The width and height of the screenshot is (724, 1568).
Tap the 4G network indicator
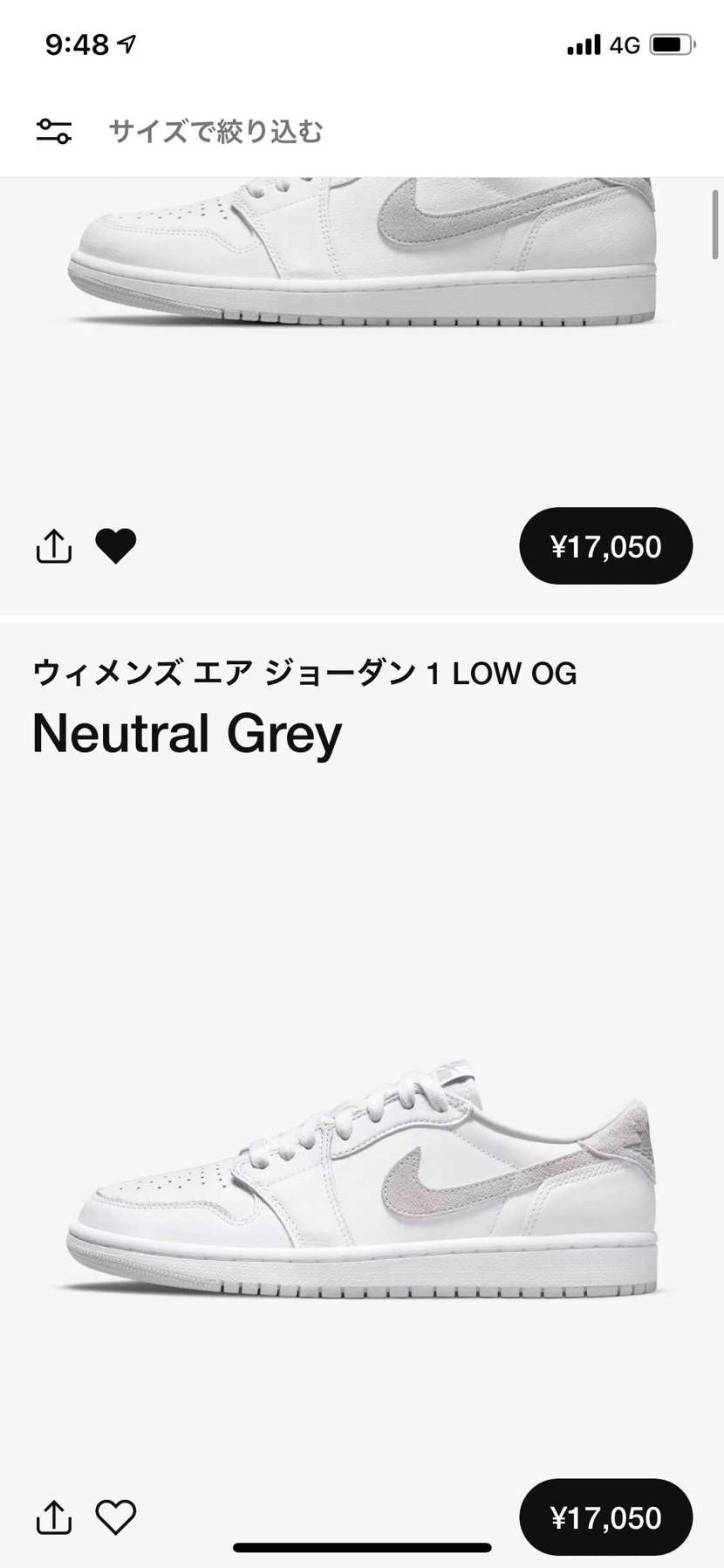[x=625, y=42]
